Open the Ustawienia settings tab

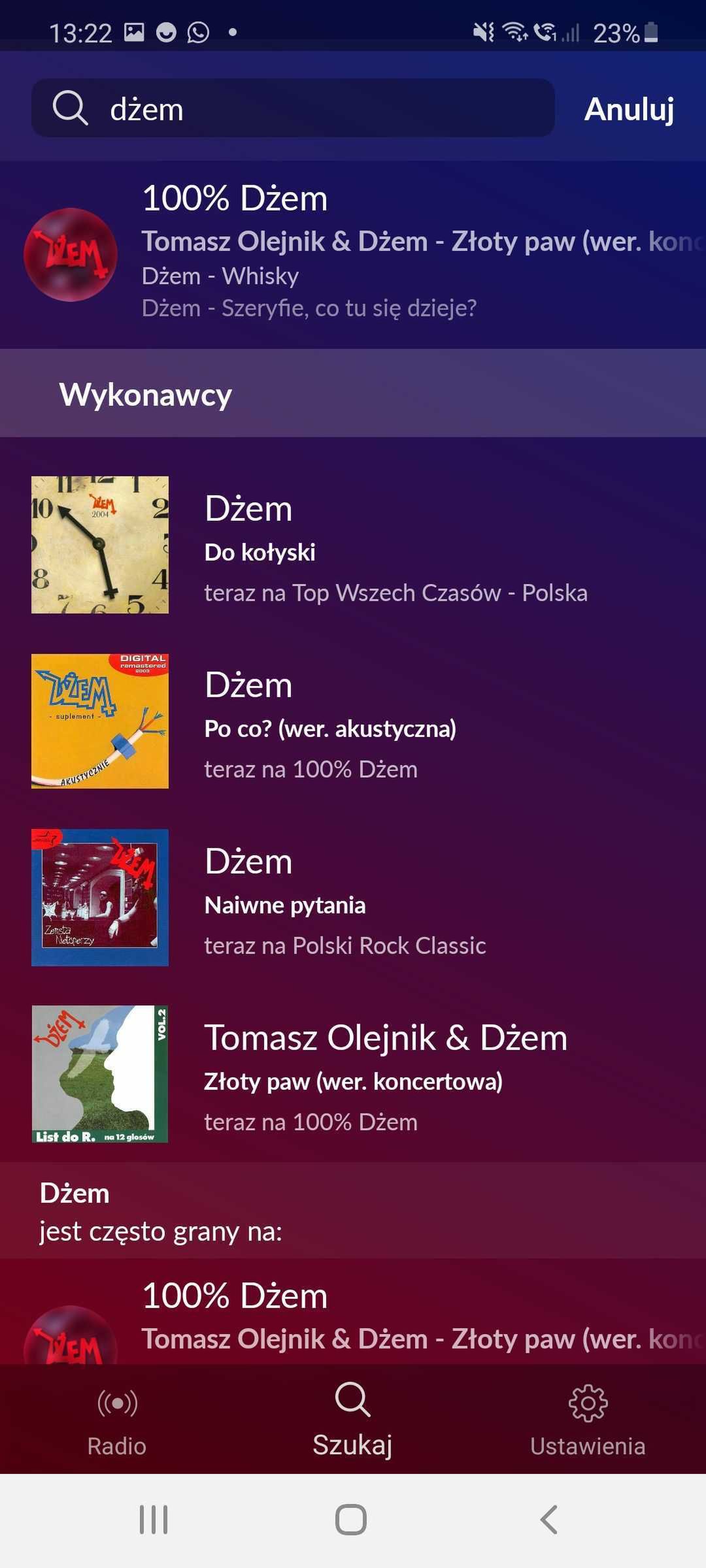coord(588,1419)
